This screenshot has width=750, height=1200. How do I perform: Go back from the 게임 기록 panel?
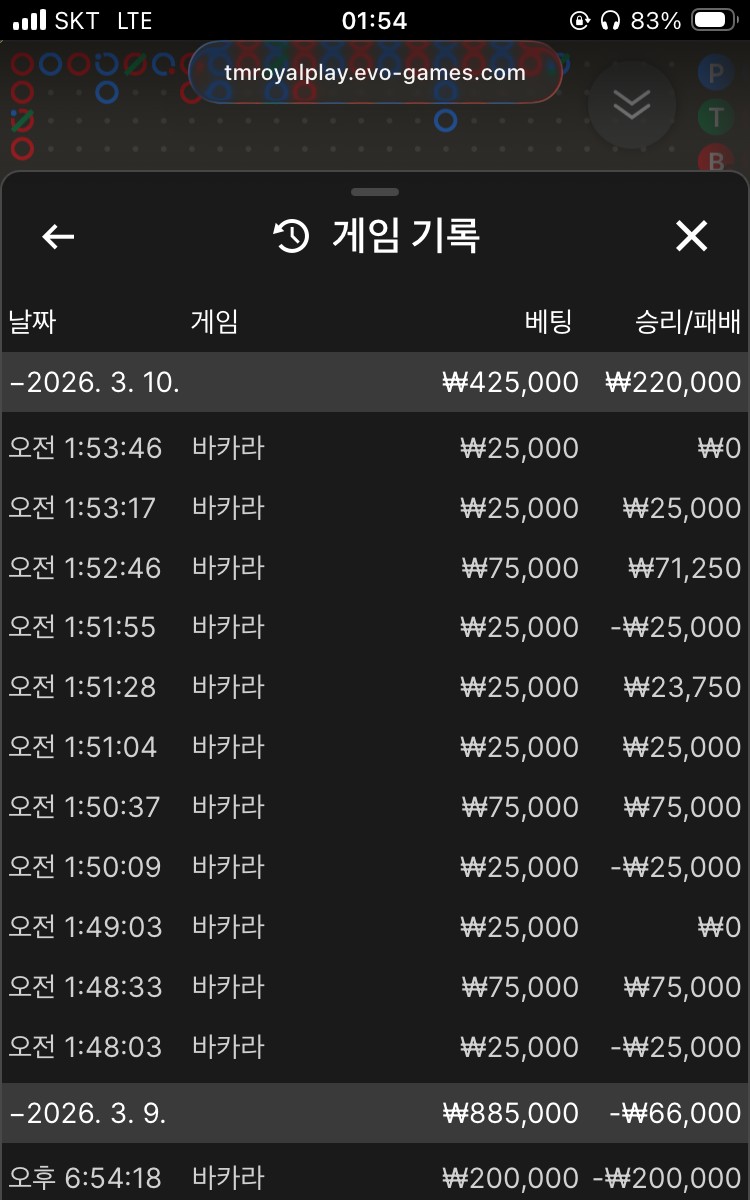click(58, 237)
